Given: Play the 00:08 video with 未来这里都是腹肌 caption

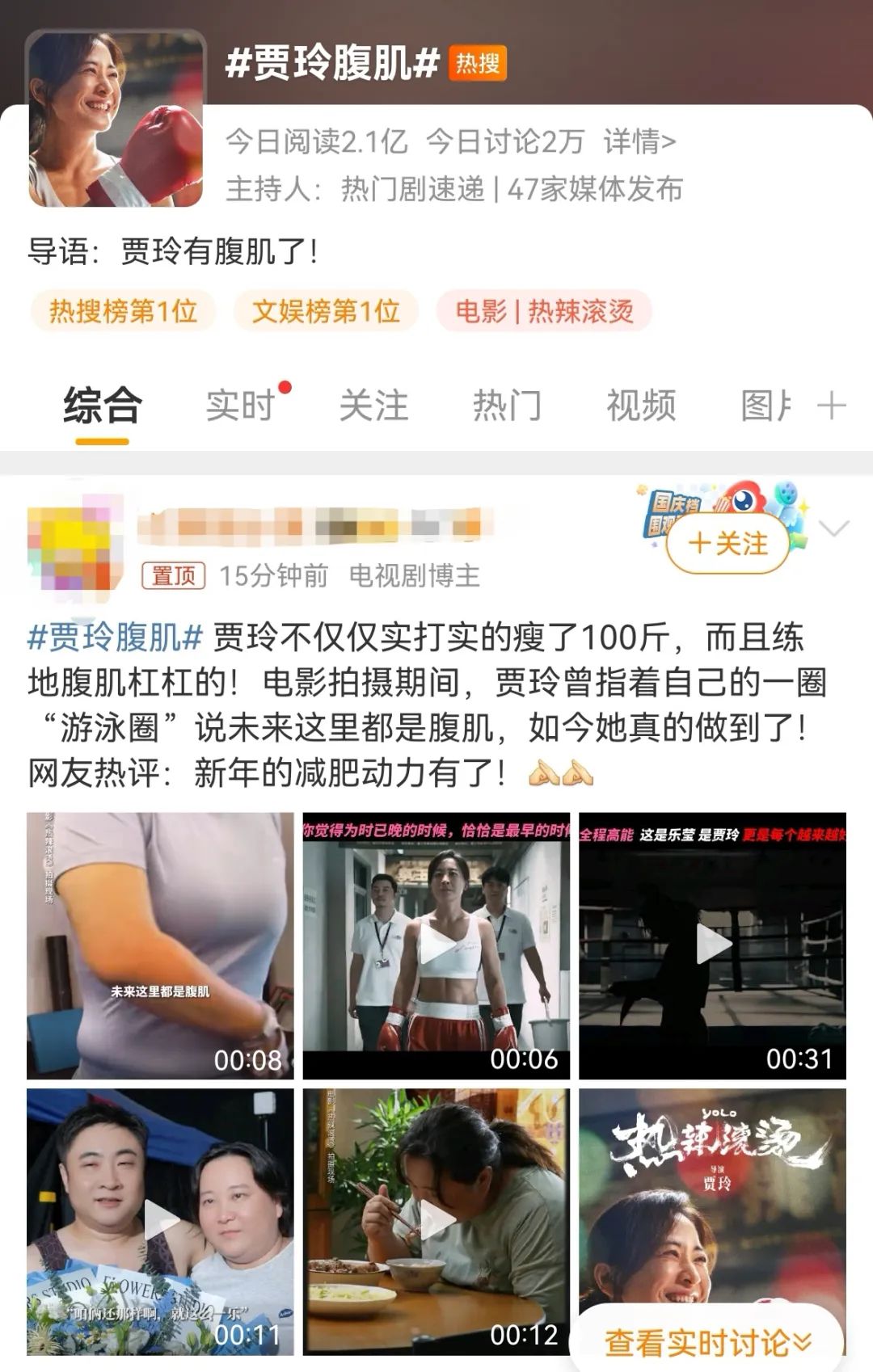Looking at the screenshot, I should pyautogui.click(x=160, y=945).
